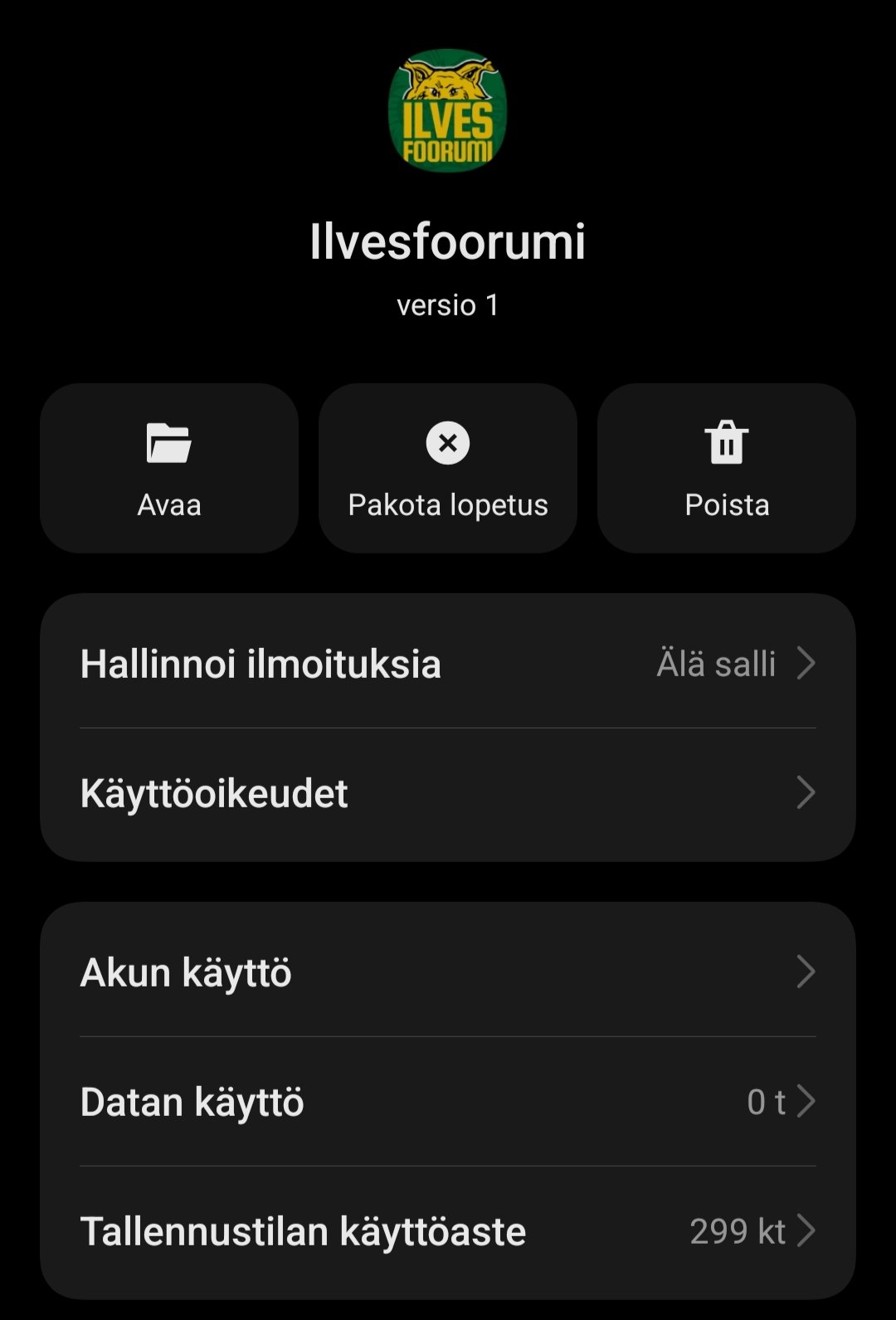Open the Ilvesfoorumi app with Avaa
The image size is (896, 1320).
pyautogui.click(x=169, y=468)
